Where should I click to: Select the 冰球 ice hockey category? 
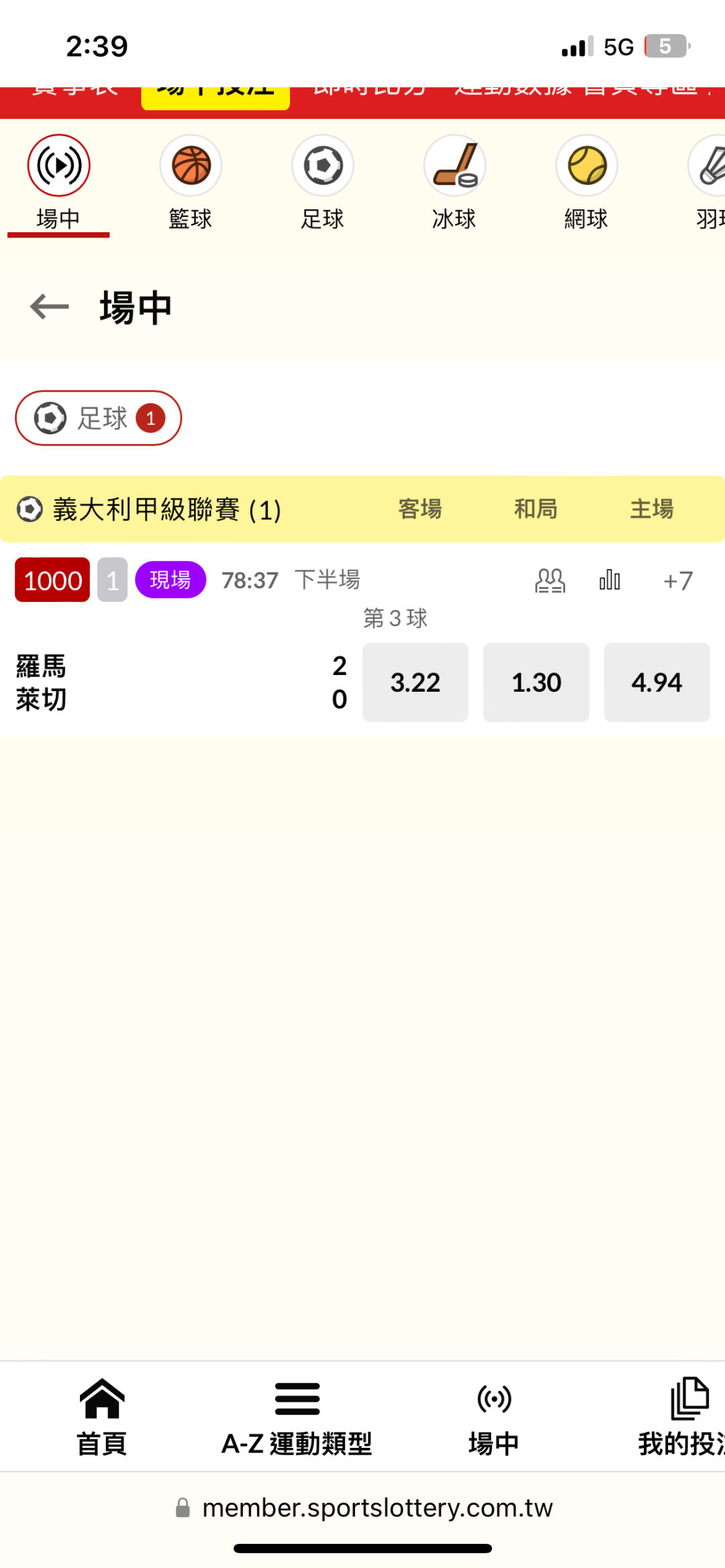[x=454, y=182]
